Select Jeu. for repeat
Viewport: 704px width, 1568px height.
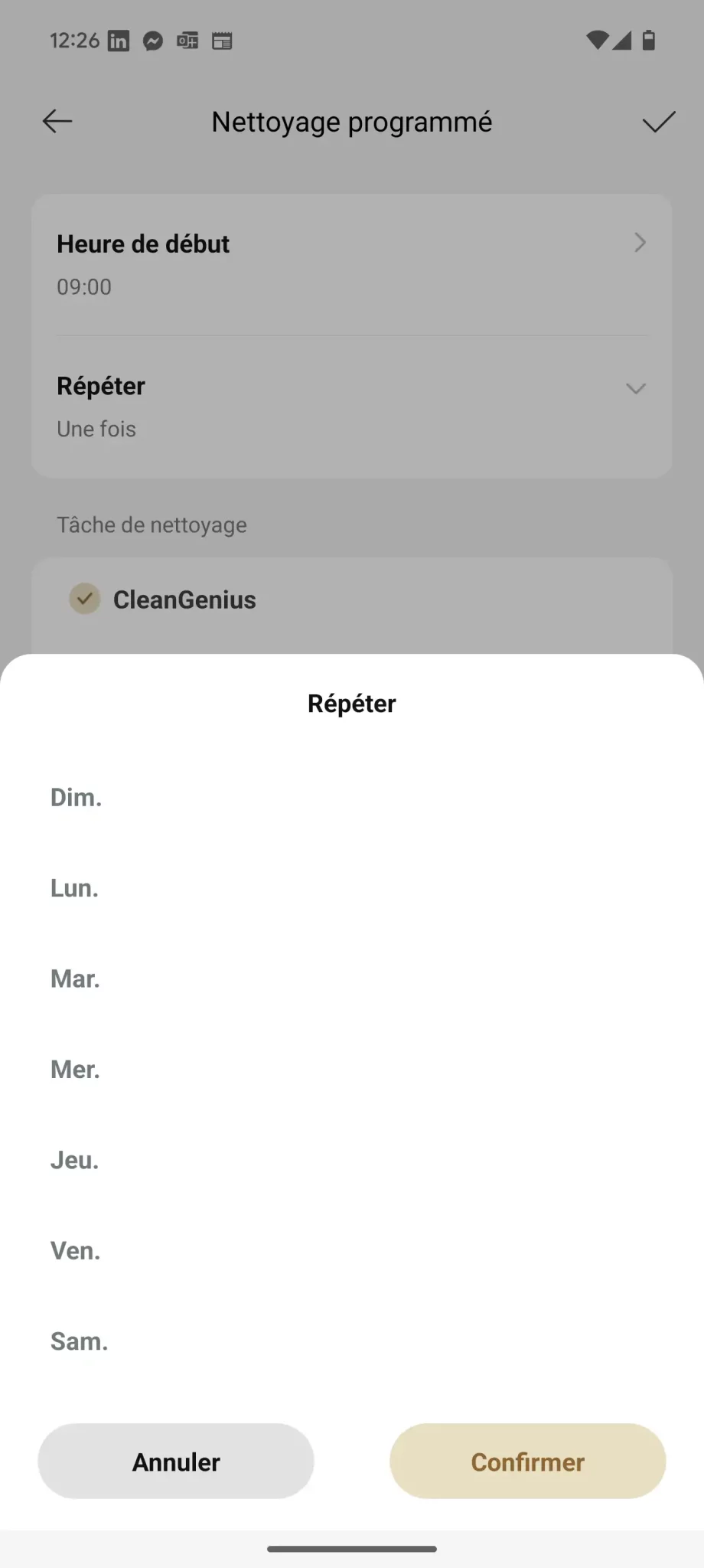[352, 1160]
